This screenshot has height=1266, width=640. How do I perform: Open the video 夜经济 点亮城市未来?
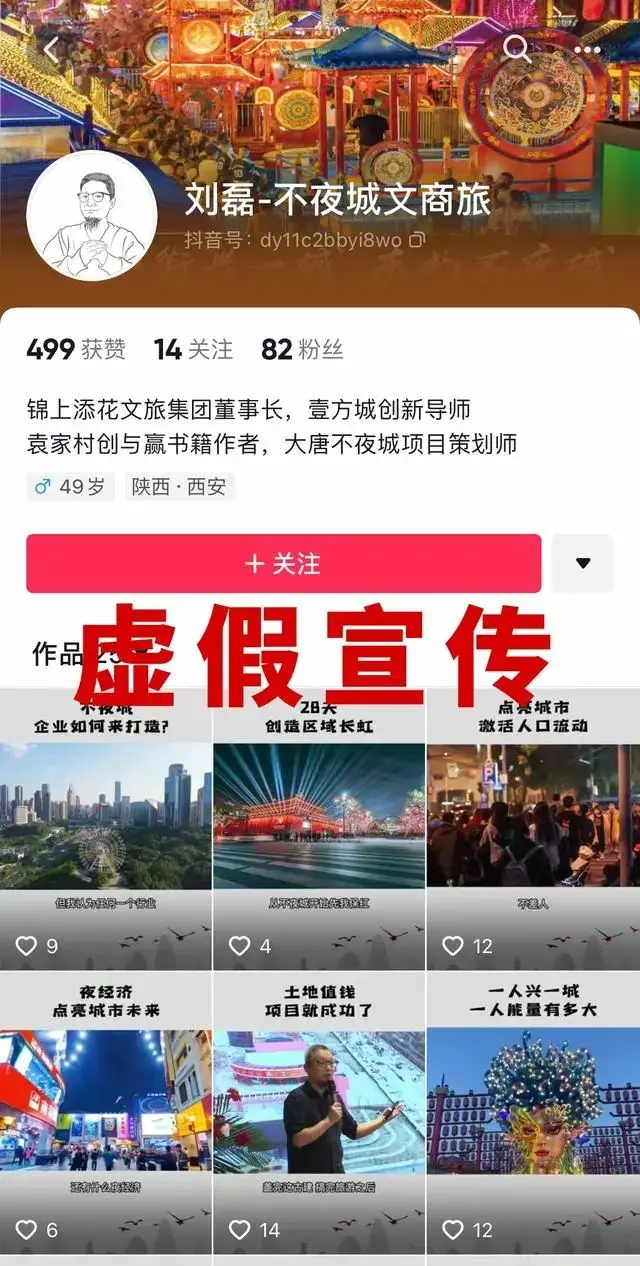point(106,1110)
